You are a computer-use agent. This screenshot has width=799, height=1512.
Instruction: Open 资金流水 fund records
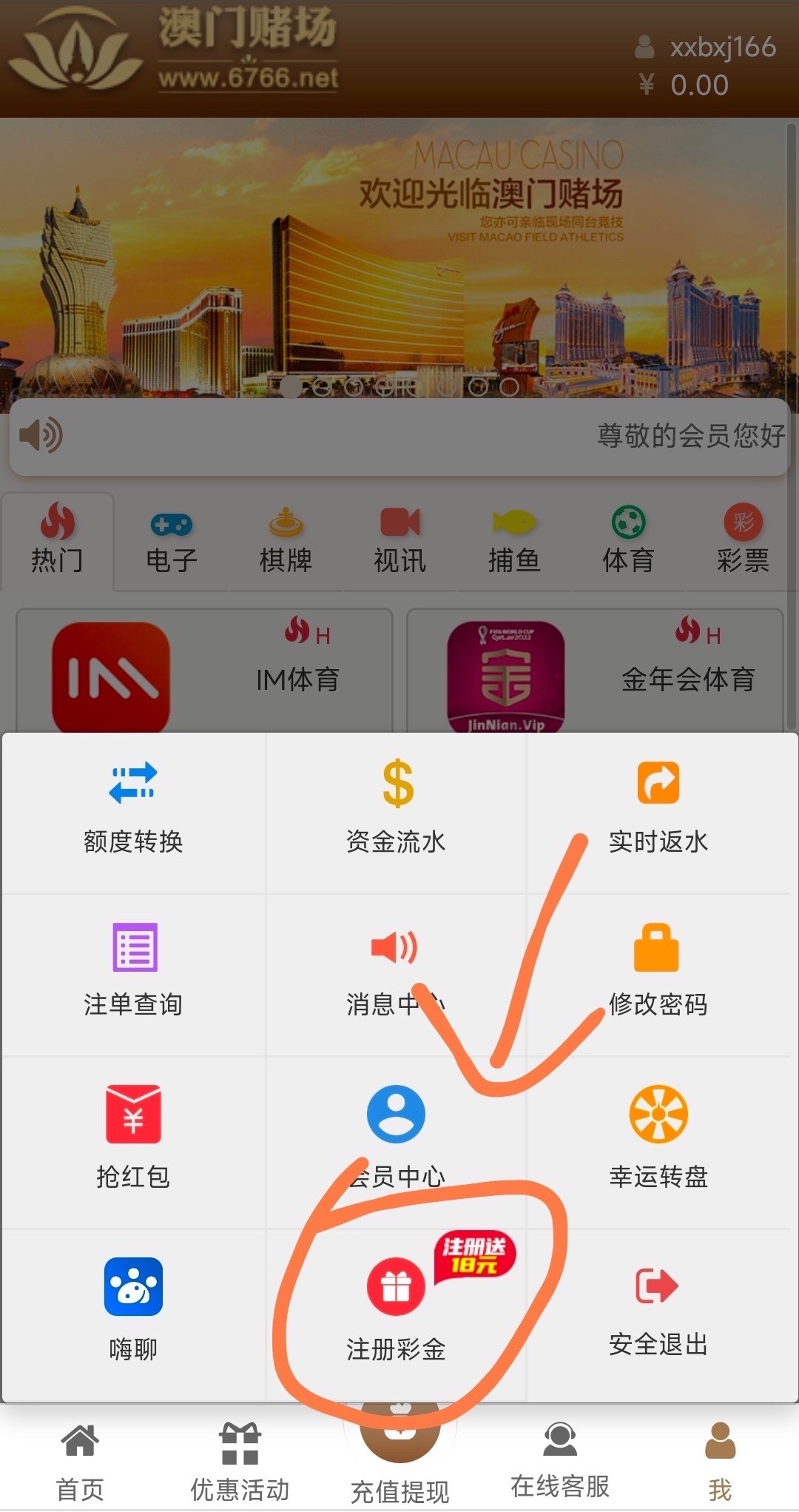coord(397,810)
